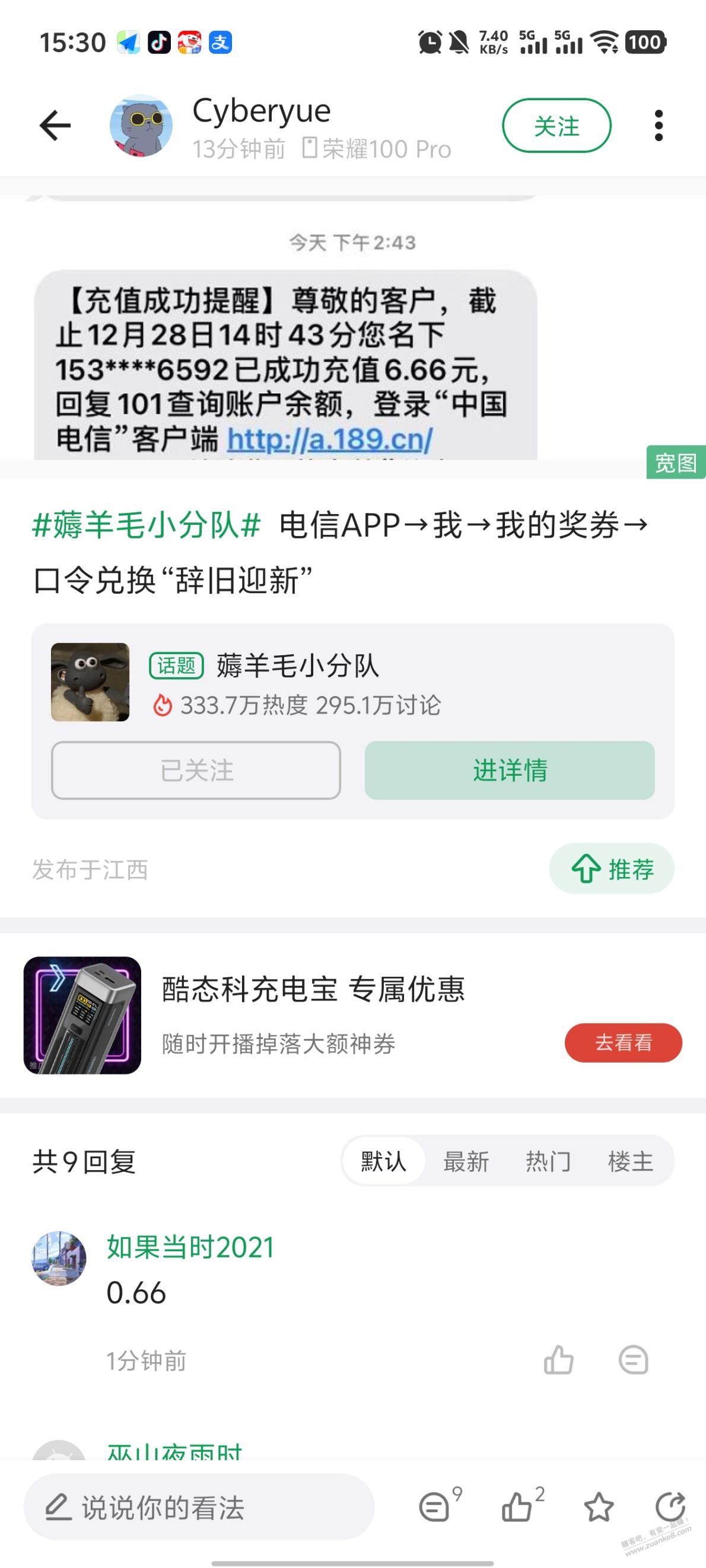Tap 去看看 on the power bank ad
This screenshot has height=1568, width=706.
[x=622, y=1043]
